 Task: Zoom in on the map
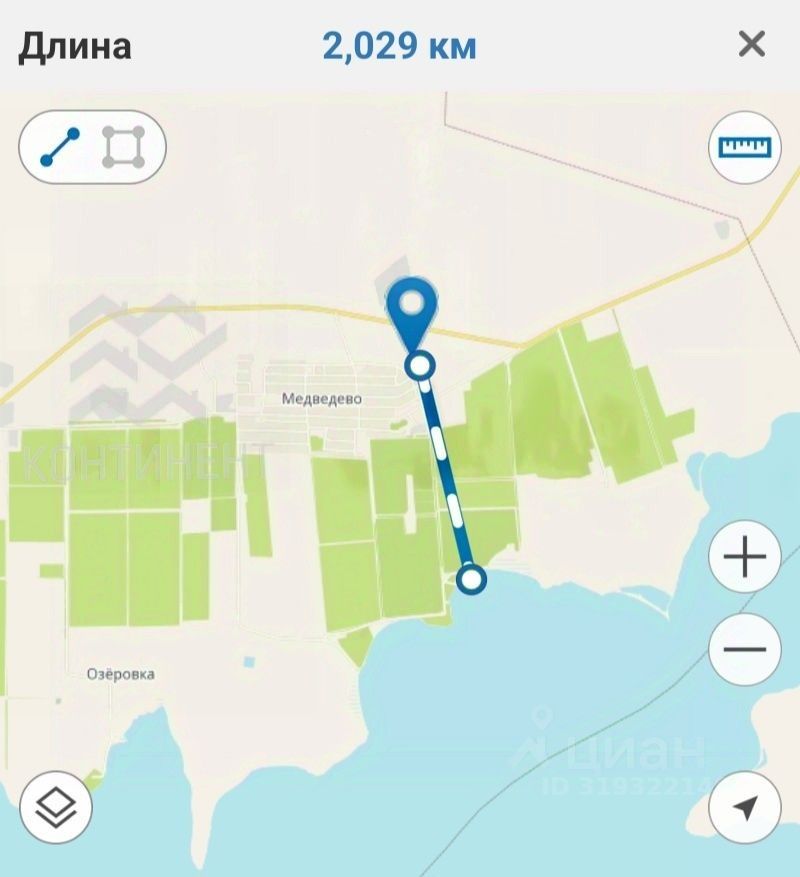pyautogui.click(x=744, y=557)
